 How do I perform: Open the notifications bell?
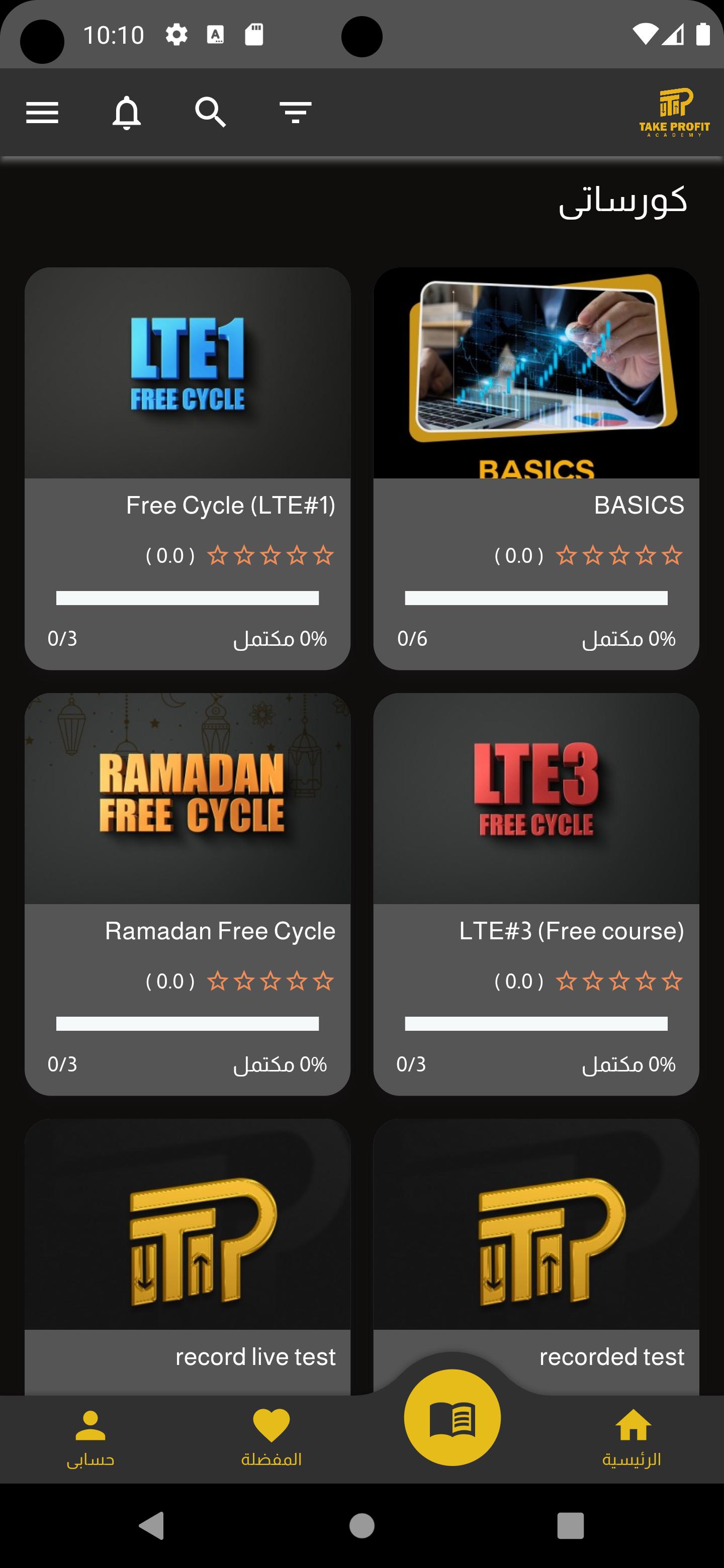point(127,113)
